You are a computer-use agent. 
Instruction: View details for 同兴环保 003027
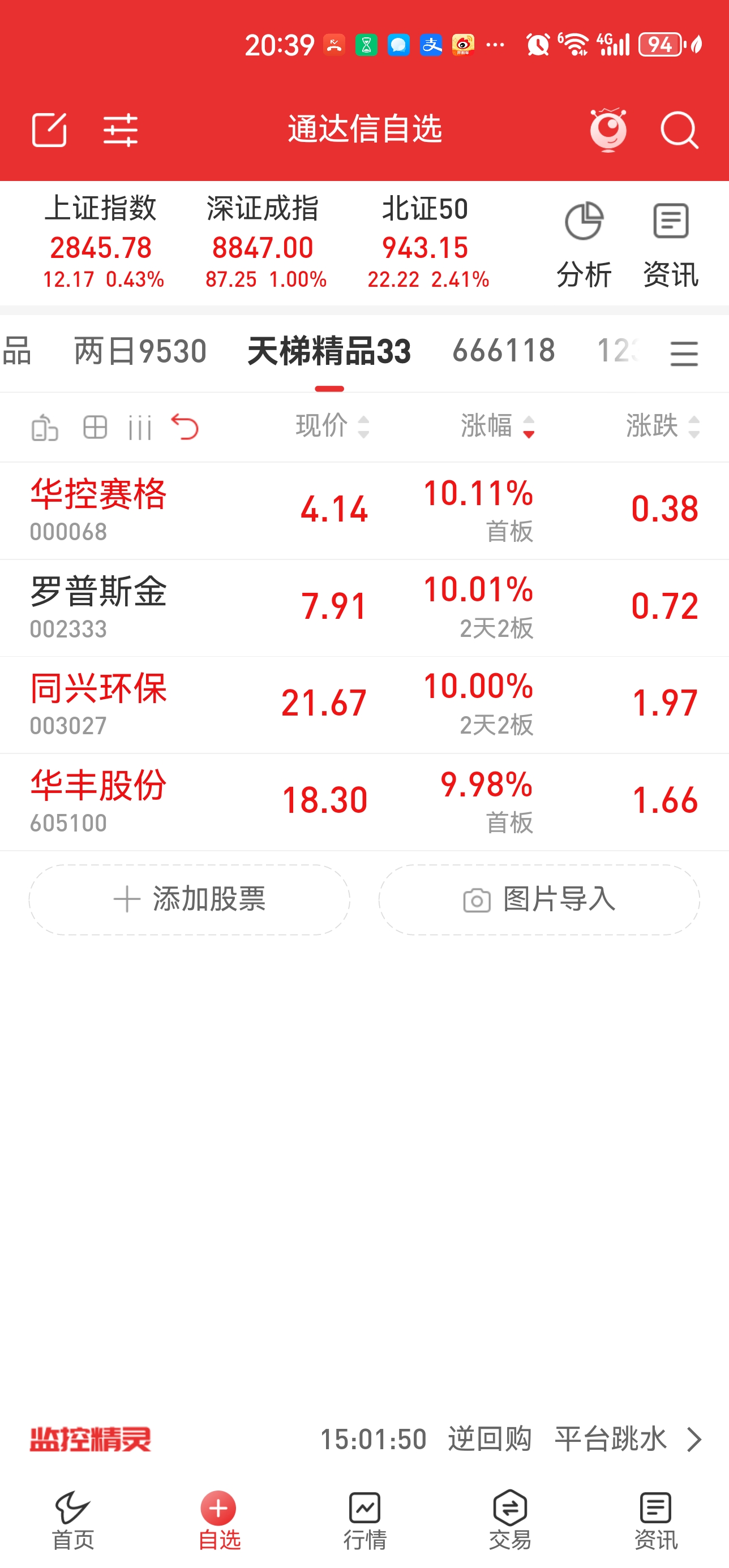point(97,704)
